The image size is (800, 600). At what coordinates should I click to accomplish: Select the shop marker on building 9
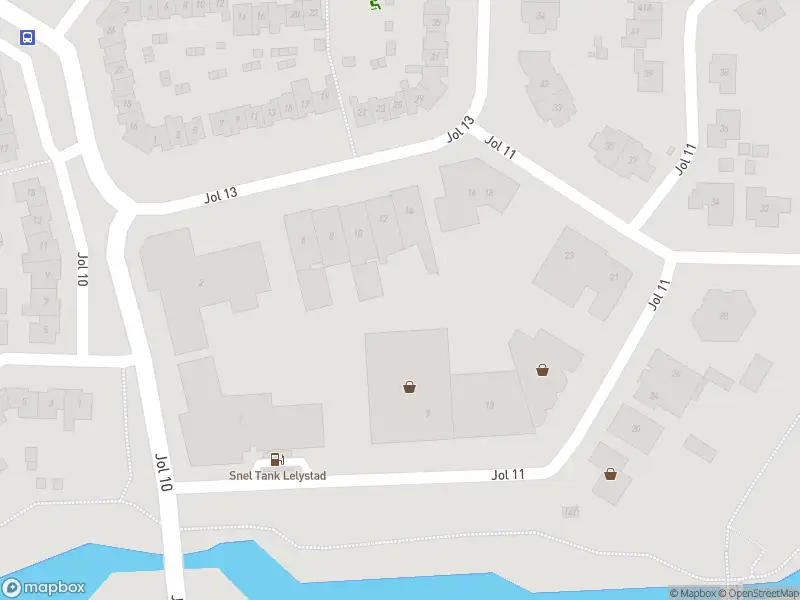pyautogui.click(x=409, y=387)
